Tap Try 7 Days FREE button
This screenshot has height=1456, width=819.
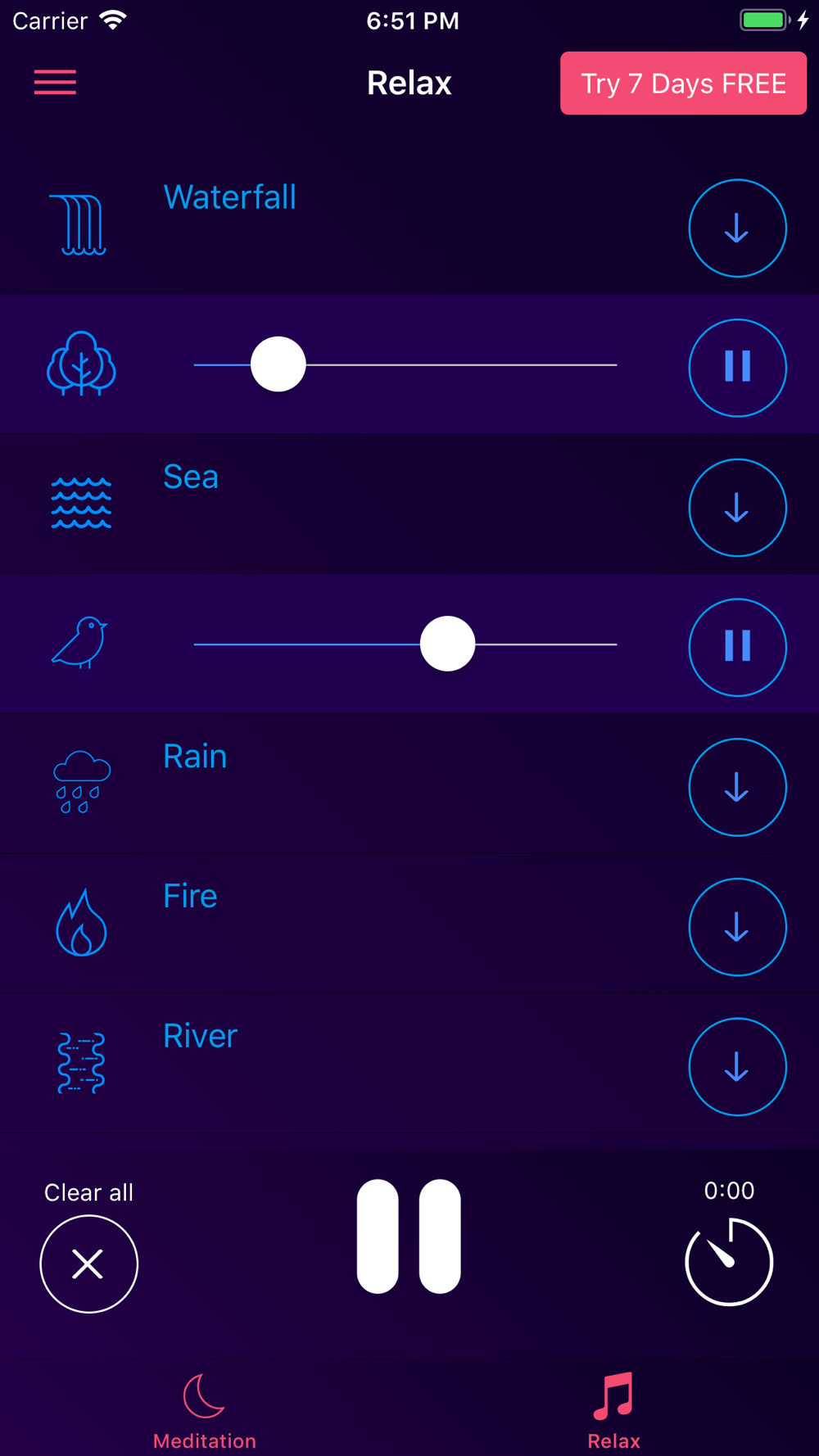pyautogui.click(x=683, y=84)
